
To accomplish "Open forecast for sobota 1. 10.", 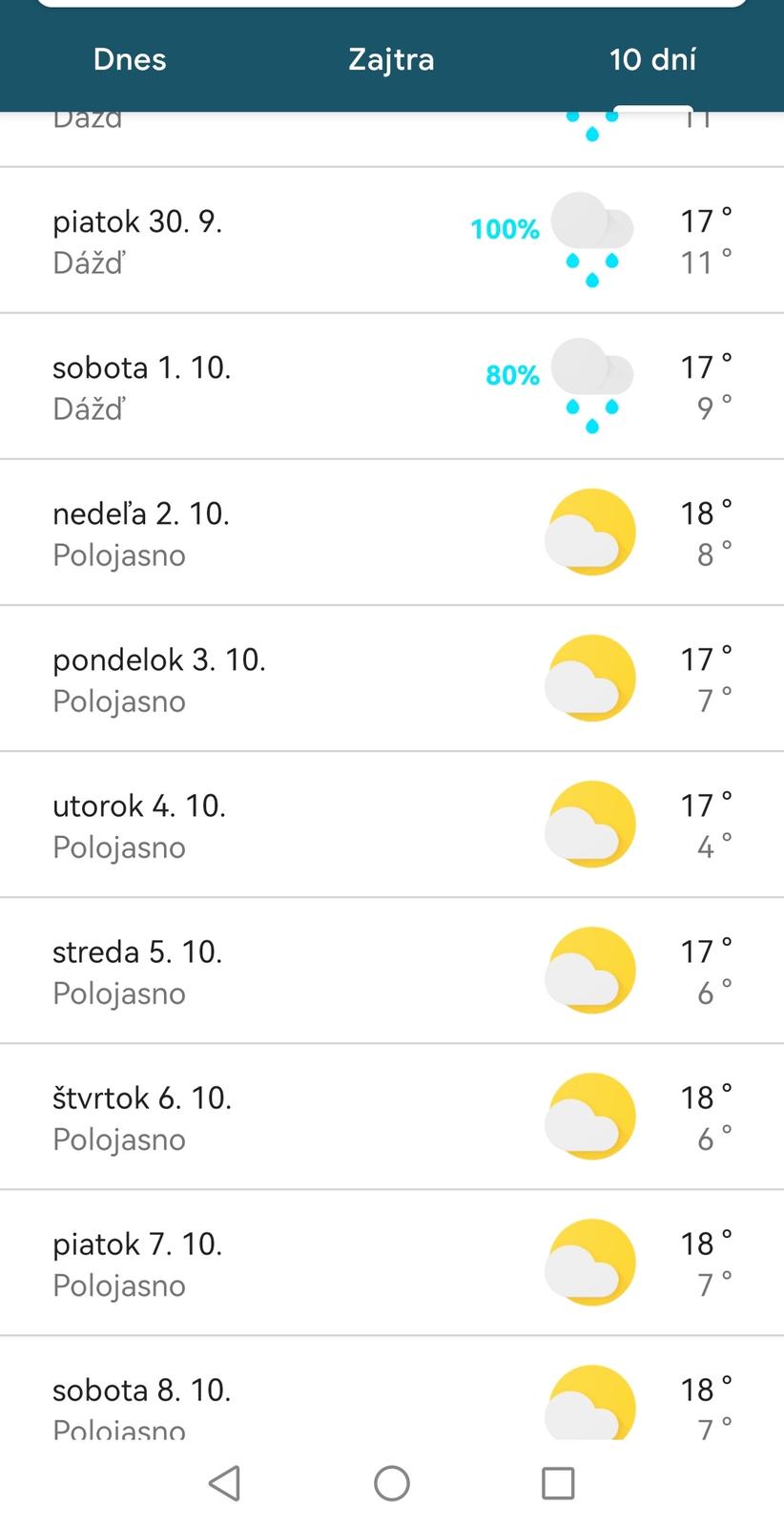I will coord(391,387).
